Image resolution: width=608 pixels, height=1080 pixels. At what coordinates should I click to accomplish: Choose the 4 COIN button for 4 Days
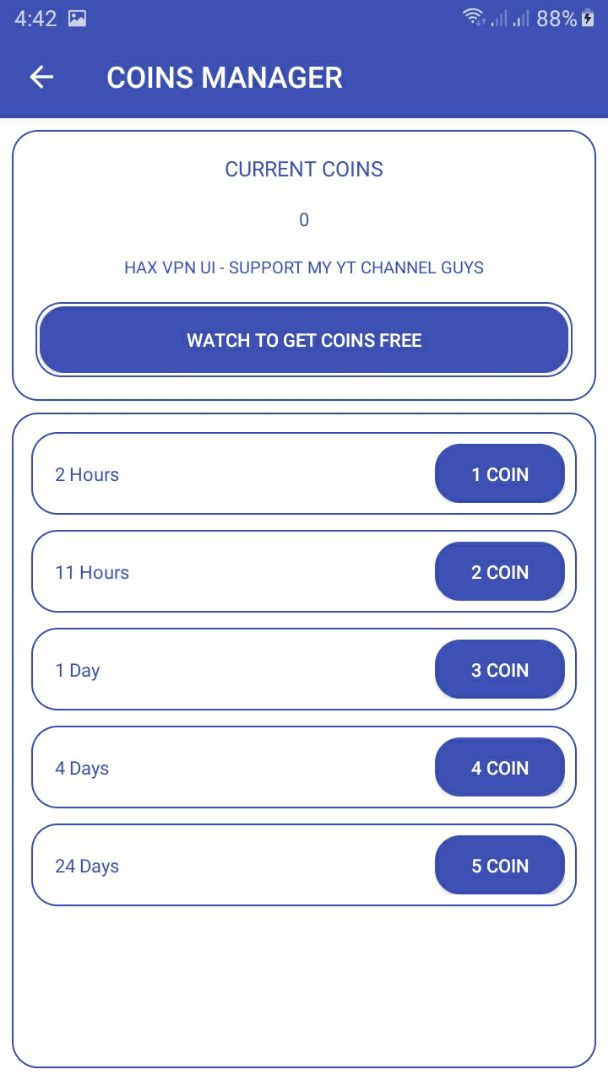[x=500, y=767]
